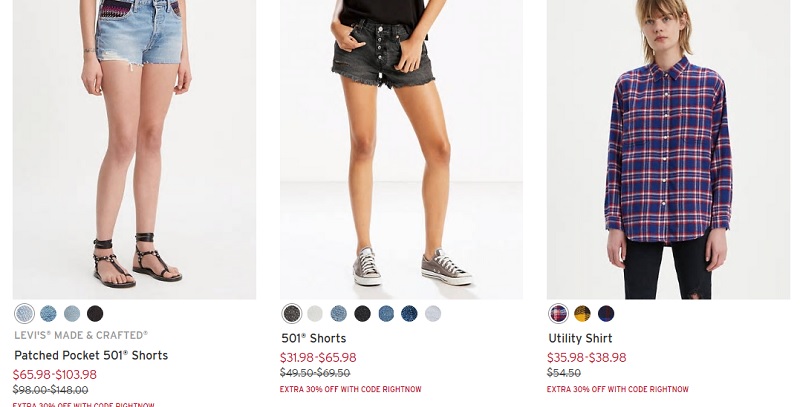Select black swatch for Patched Pocket 501 Shorts
Viewport: 800px width, 407px height.
click(x=95, y=313)
